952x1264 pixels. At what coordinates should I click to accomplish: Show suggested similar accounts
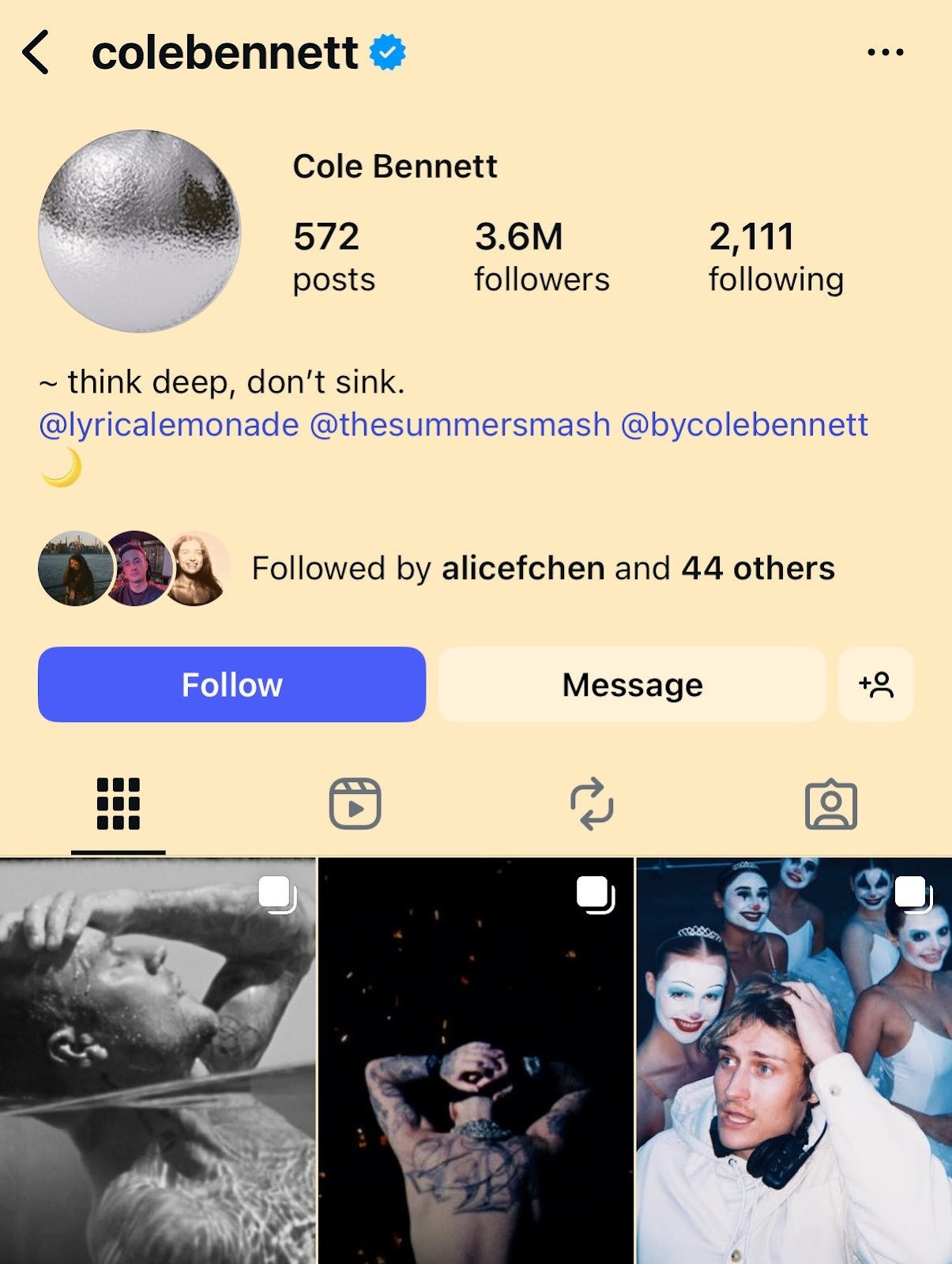(875, 685)
